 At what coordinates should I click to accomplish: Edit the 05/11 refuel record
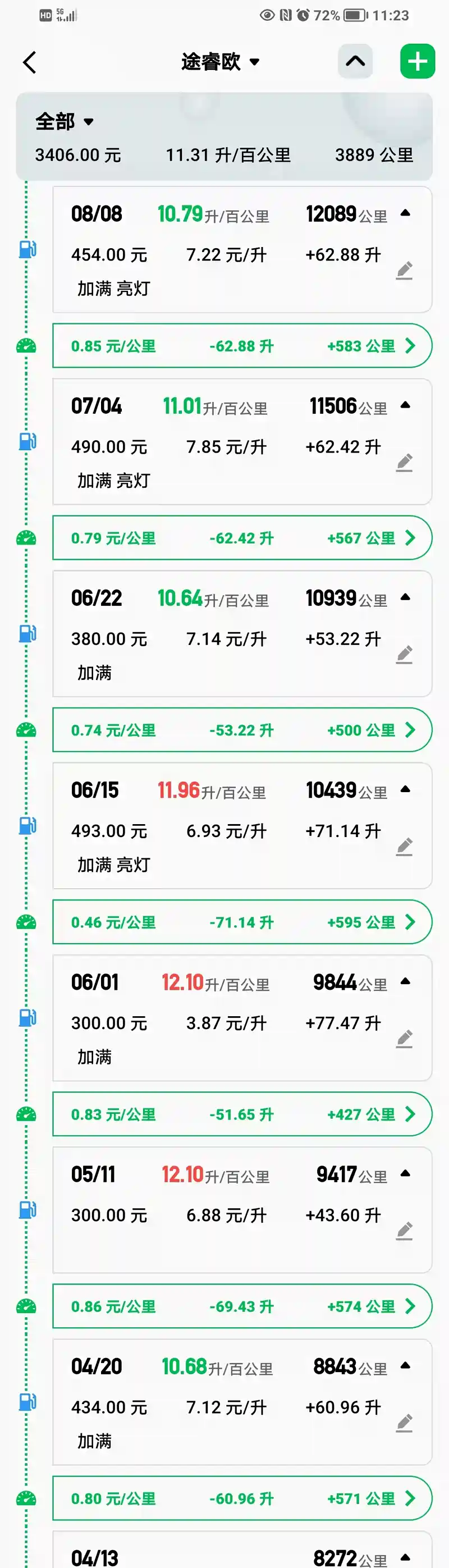pyautogui.click(x=405, y=1231)
